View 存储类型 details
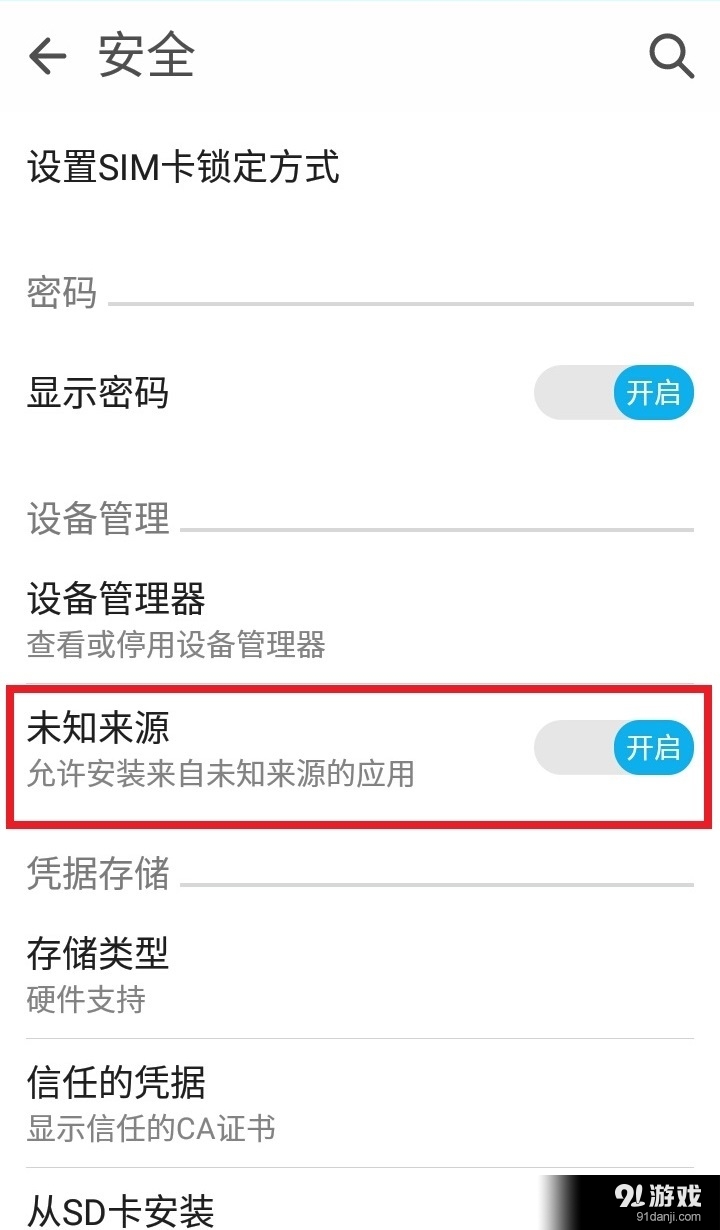Image resolution: width=720 pixels, height=1230 pixels. (x=93, y=954)
